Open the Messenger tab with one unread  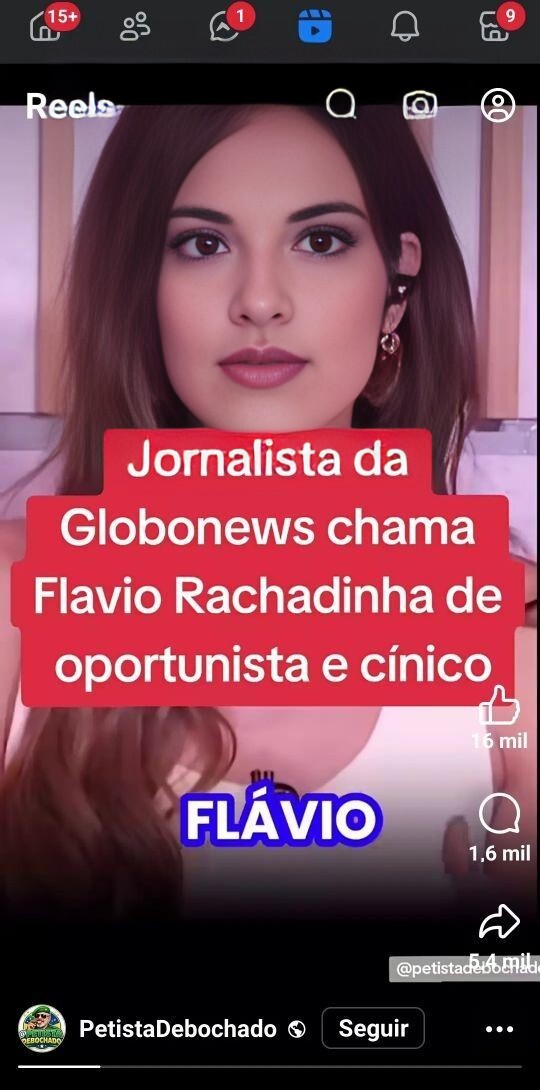pos(224,26)
